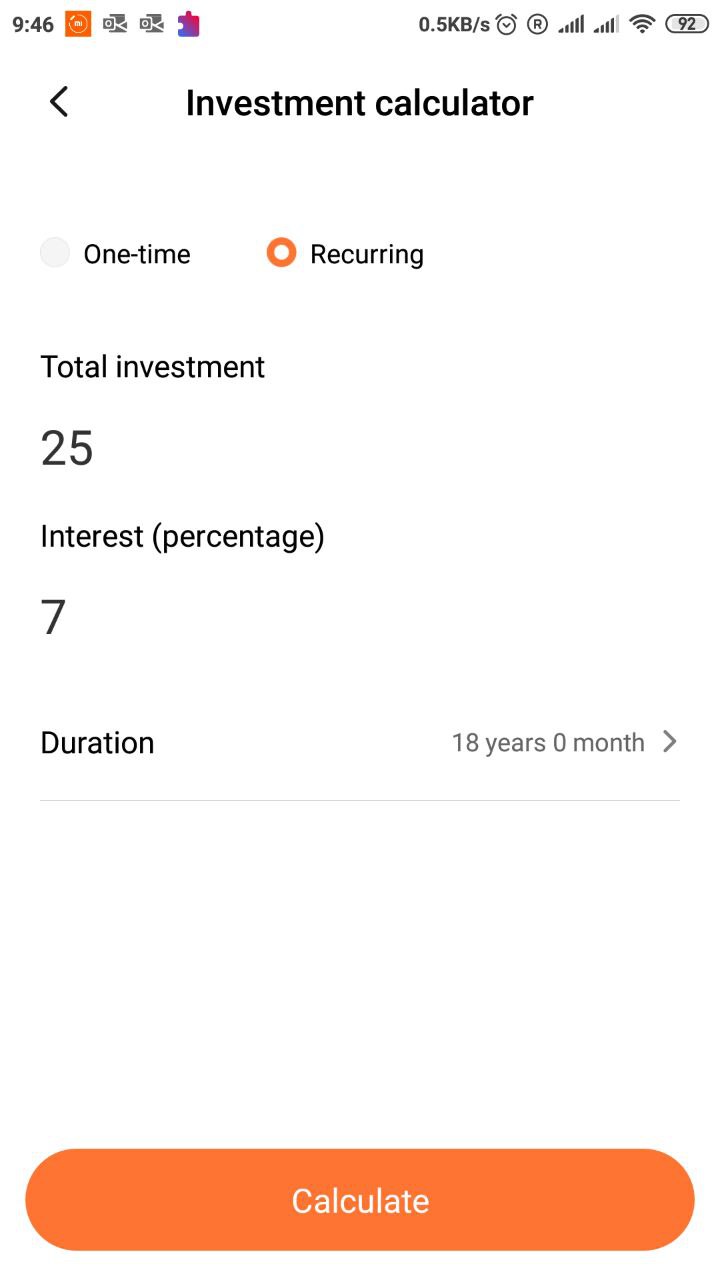The width and height of the screenshot is (720, 1280).
Task: Edit the Interest percentage field
Action: [360, 618]
